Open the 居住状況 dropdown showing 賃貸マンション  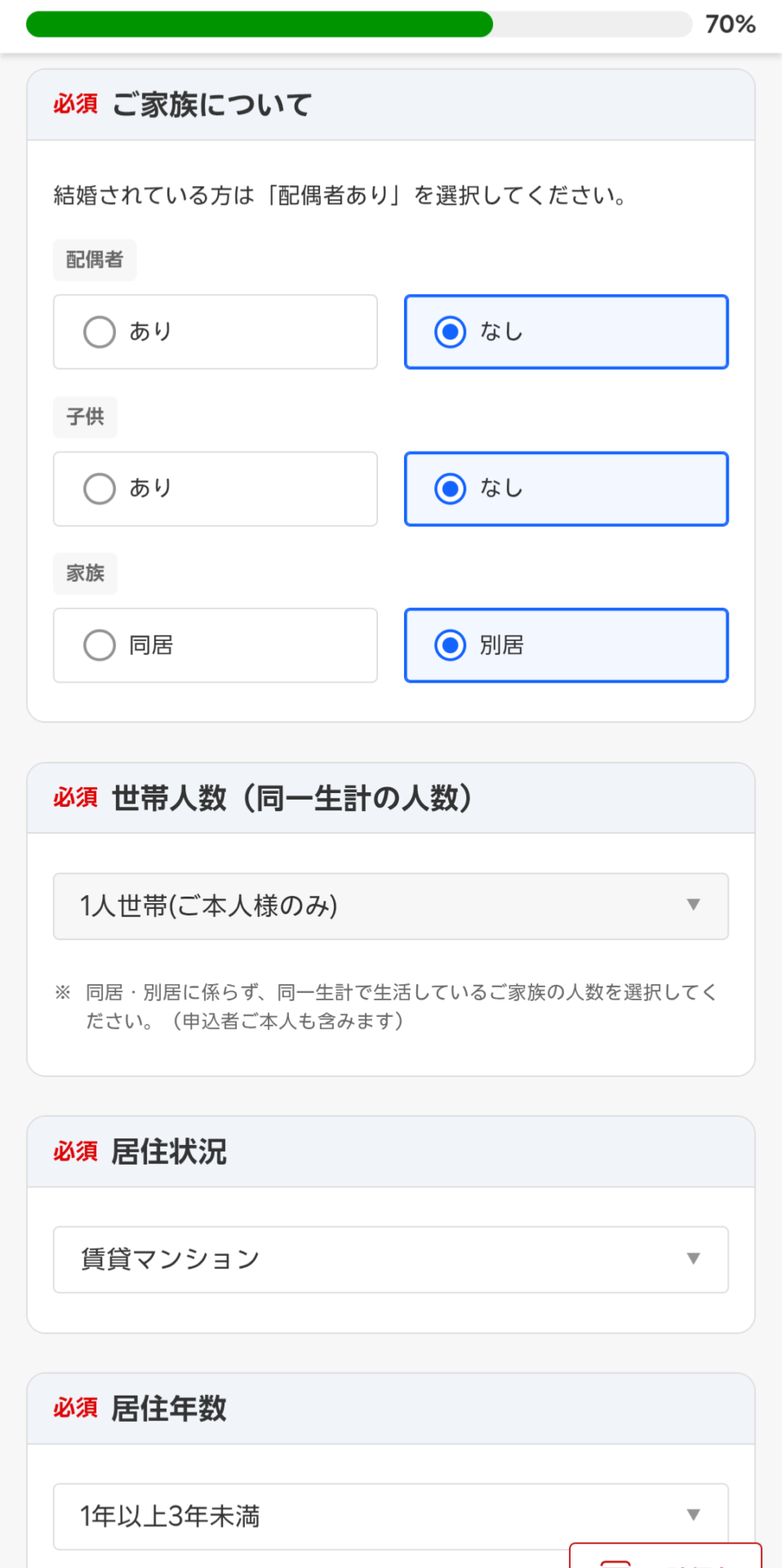[391, 1259]
